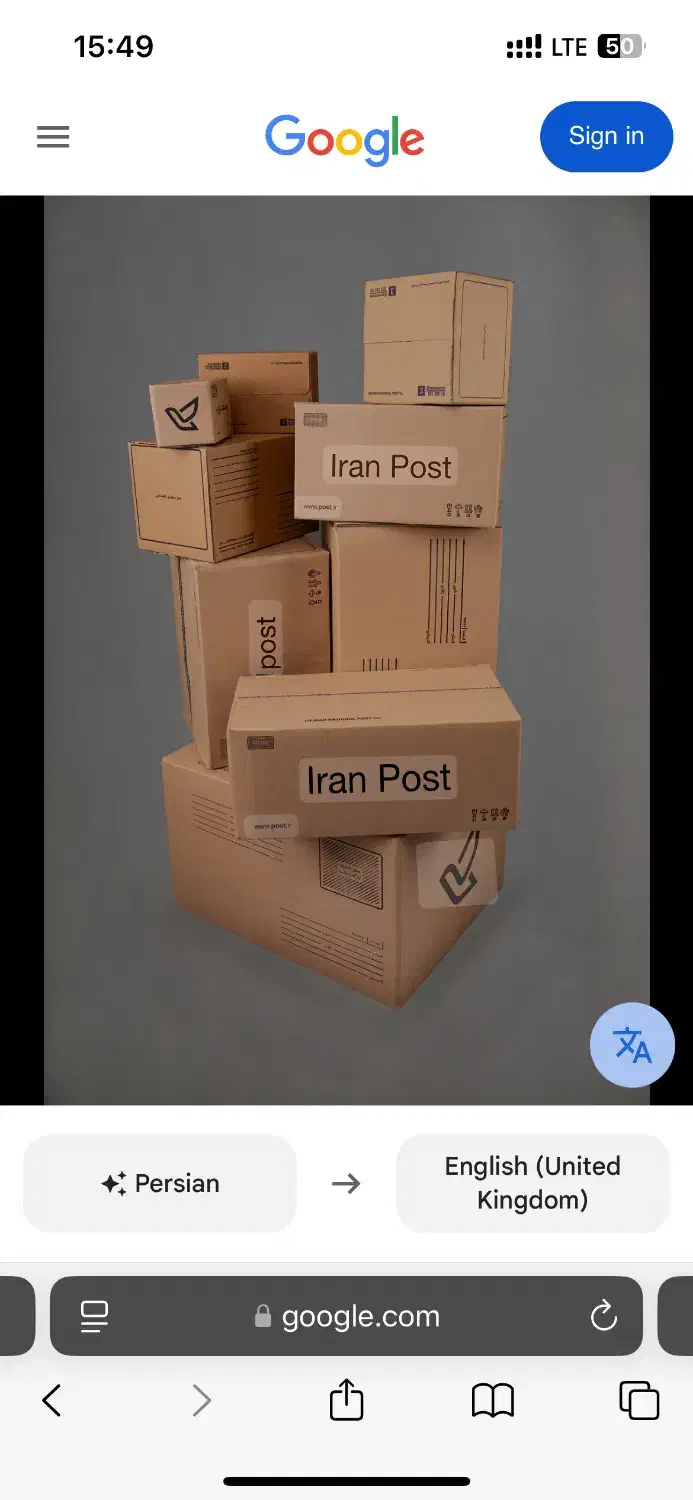693x1500 pixels.
Task: Change the Persian source language
Action: click(x=160, y=1183)
